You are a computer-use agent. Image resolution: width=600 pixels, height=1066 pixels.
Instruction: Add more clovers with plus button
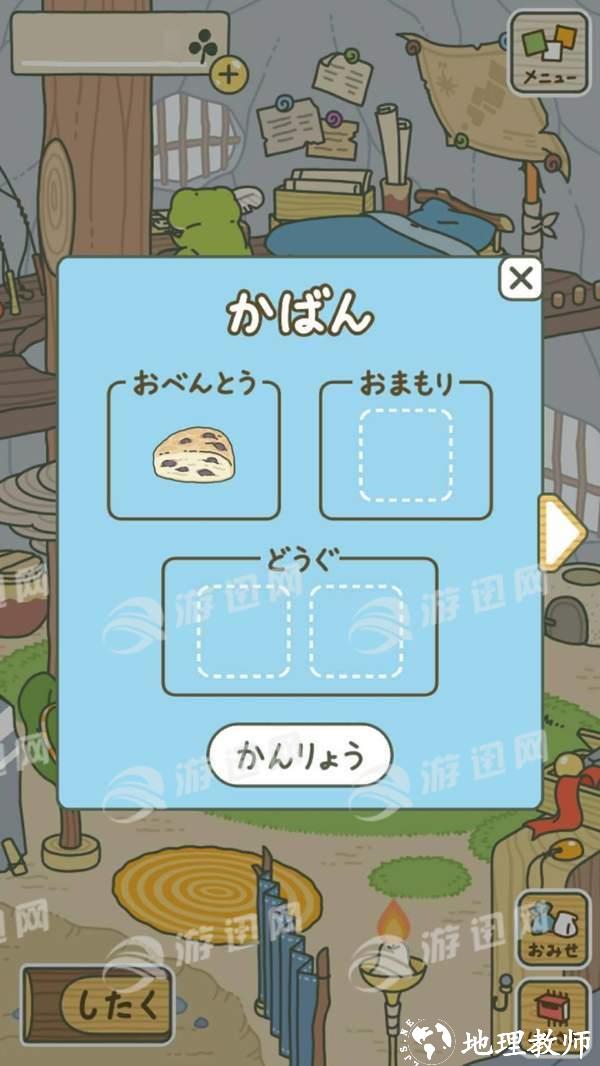[x=229, y=74]
